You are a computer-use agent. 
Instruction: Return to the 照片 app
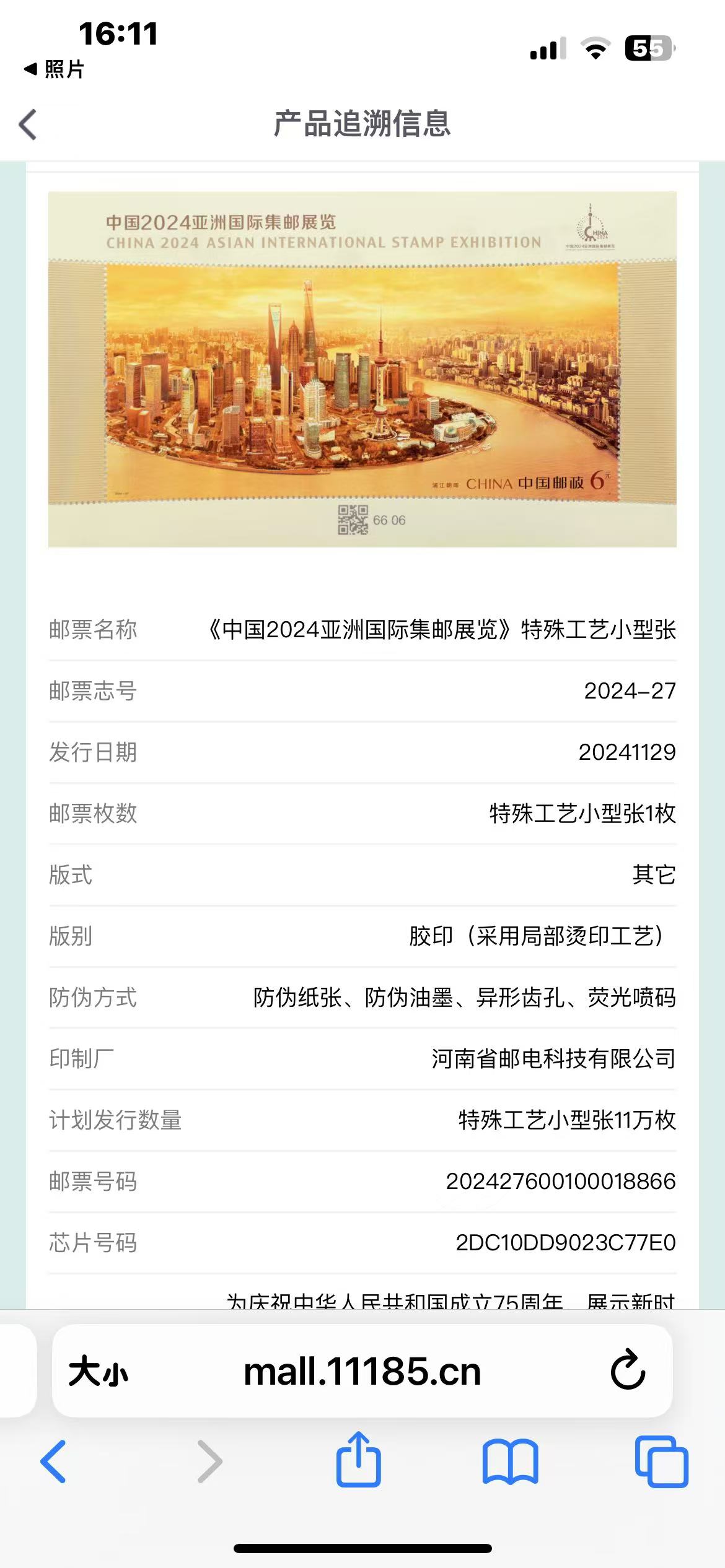tap(54, 69)
